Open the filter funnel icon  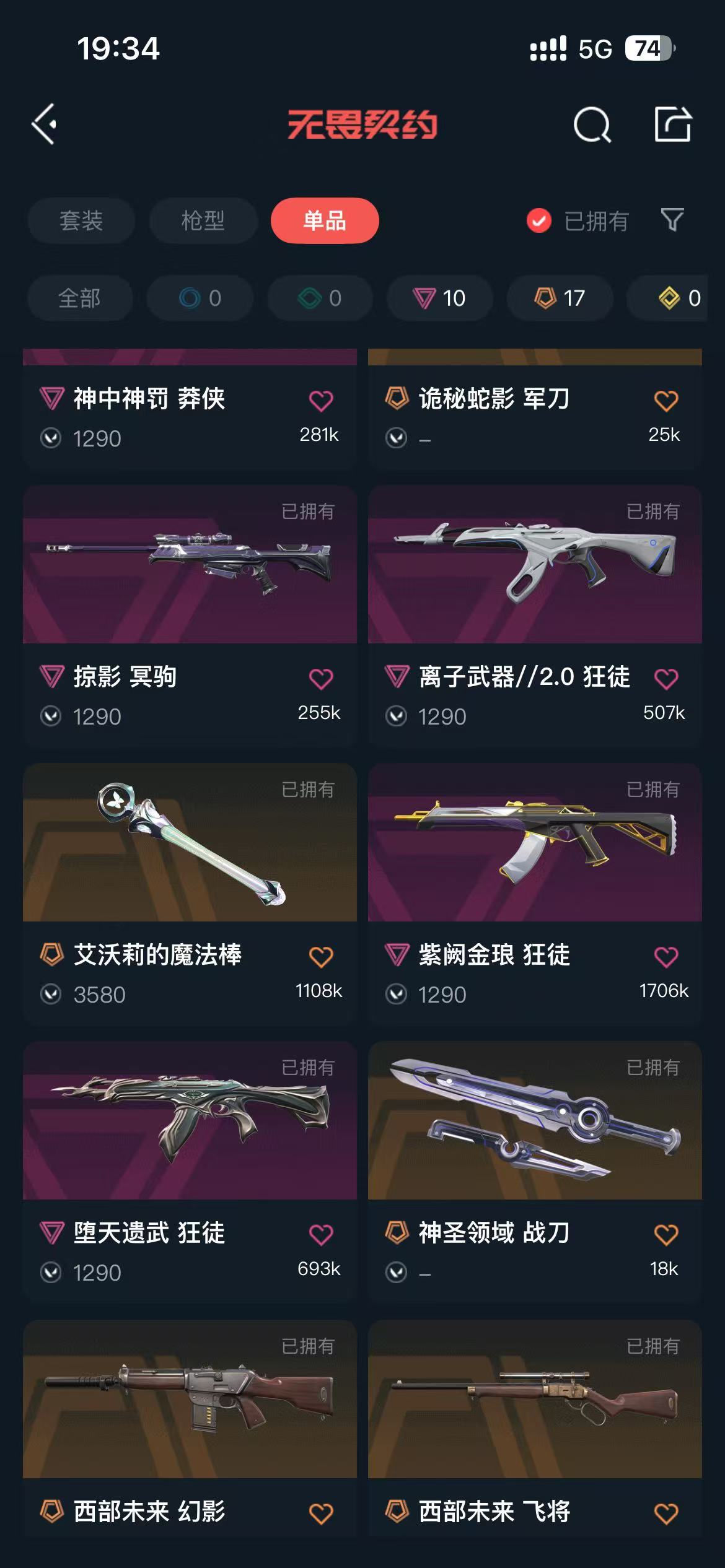pyautogui.click(x=672, y=220)
